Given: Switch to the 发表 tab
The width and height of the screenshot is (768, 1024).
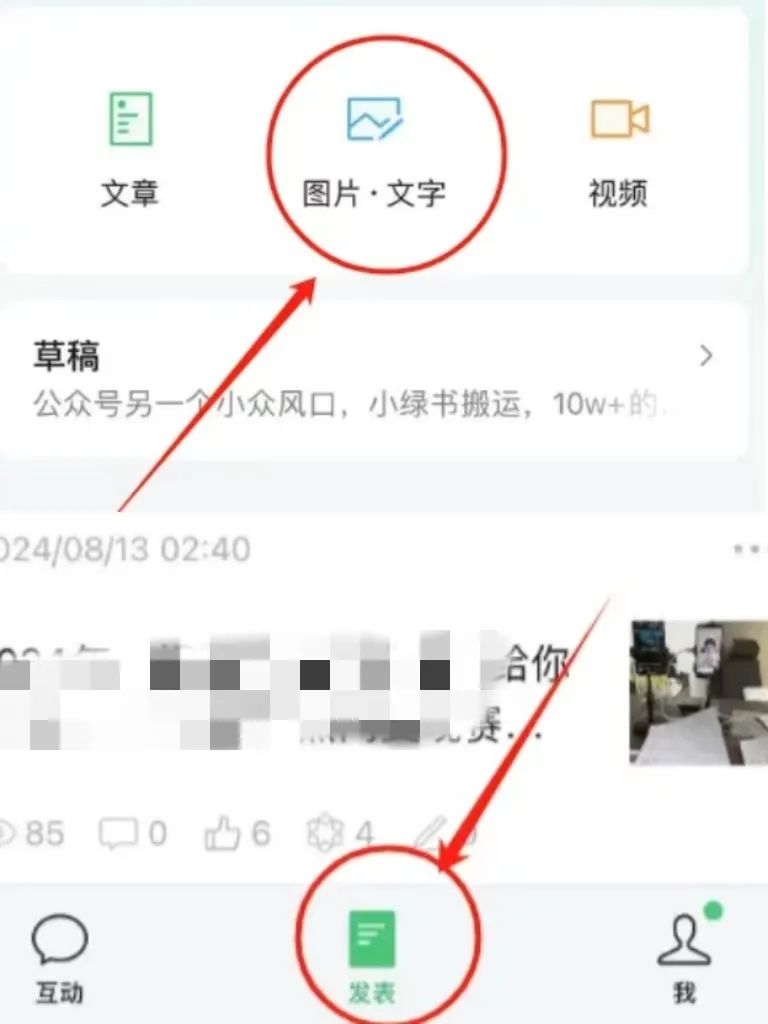Looking at the screenshot, I should click(372, 955).
